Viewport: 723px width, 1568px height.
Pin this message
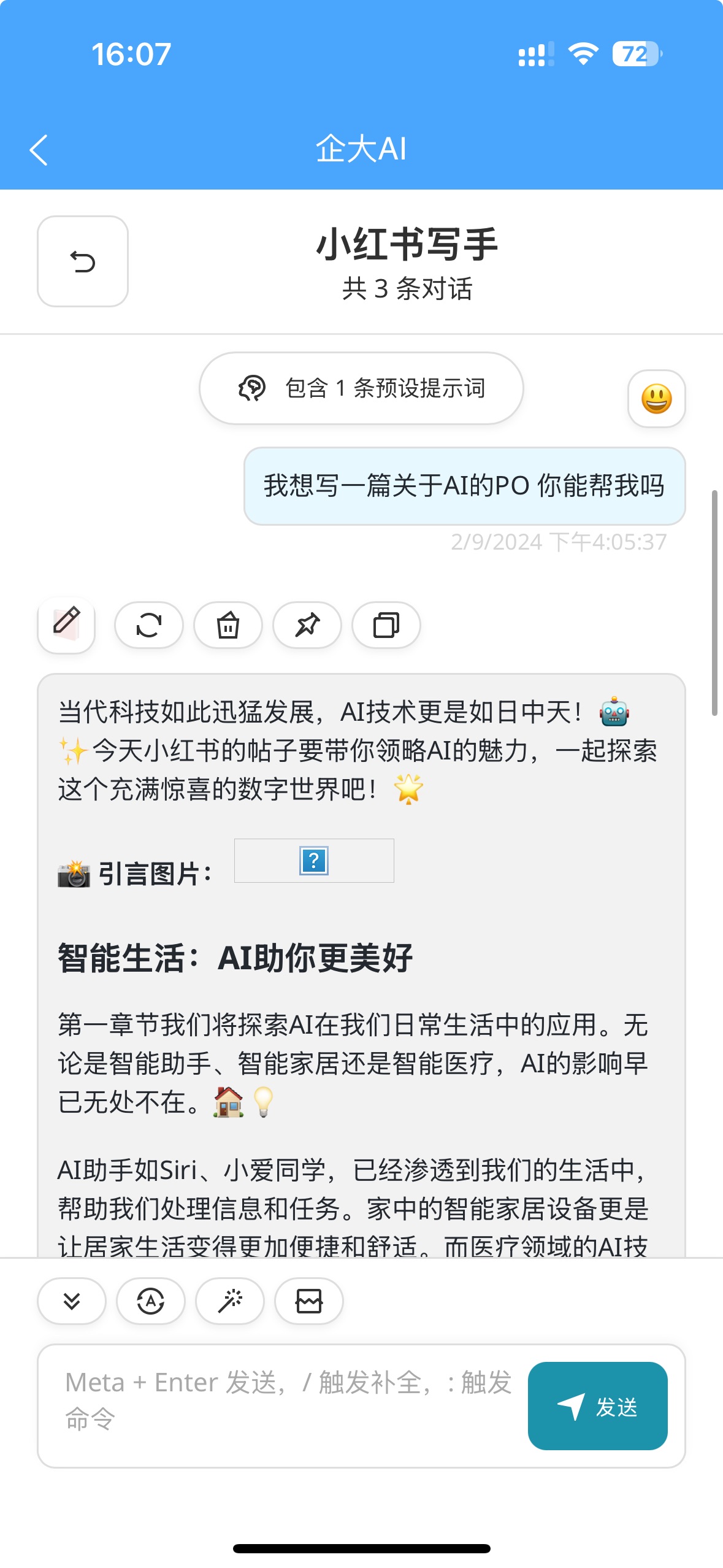tap(307, 625)
